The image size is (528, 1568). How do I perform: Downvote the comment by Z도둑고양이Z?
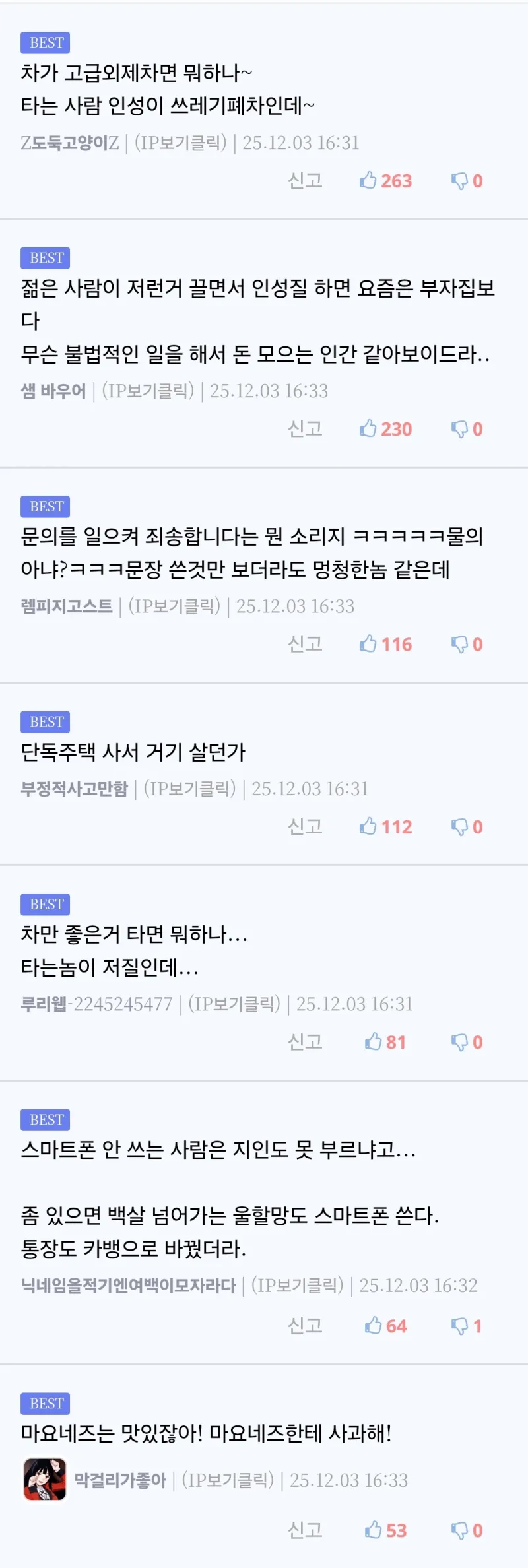pos(467,181)
